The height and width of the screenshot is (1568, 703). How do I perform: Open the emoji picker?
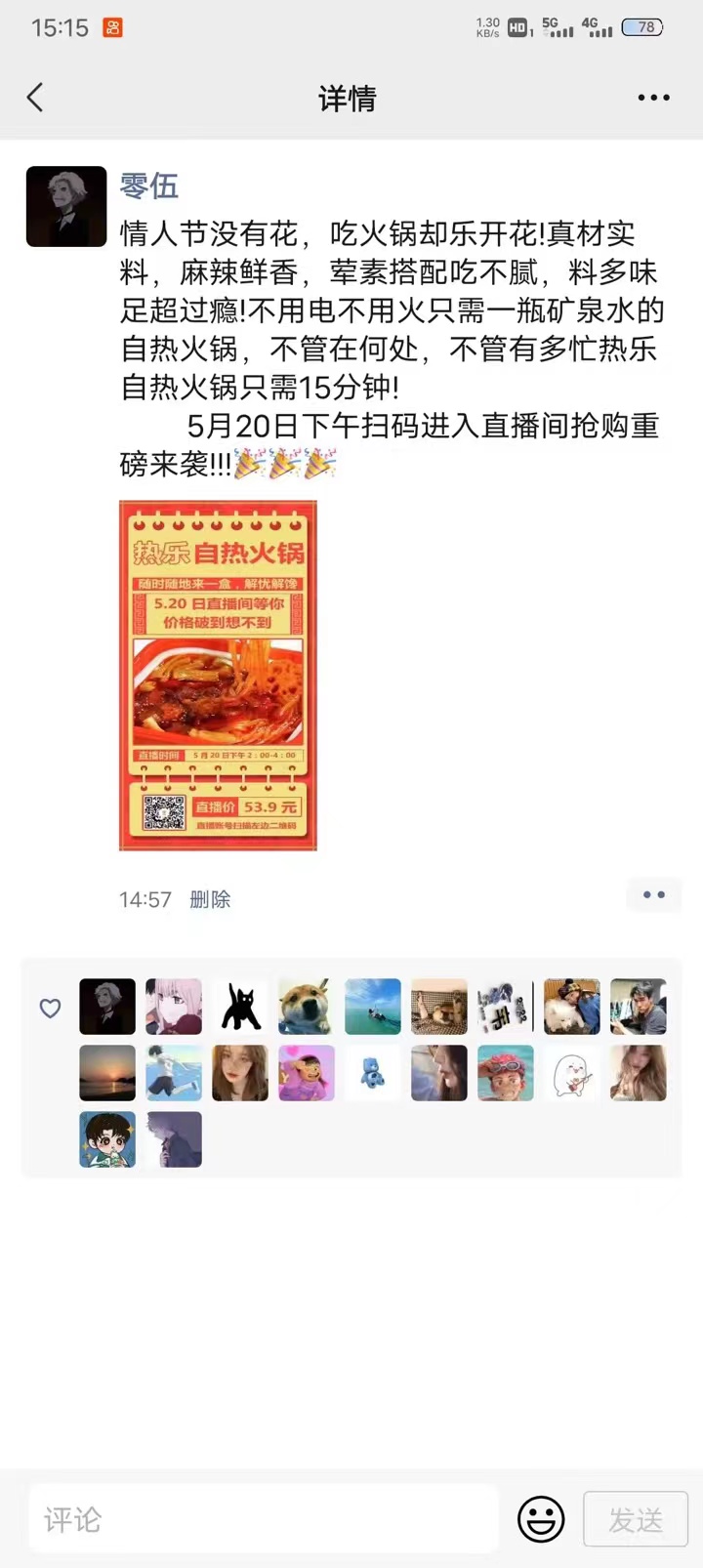[541, 1519]
